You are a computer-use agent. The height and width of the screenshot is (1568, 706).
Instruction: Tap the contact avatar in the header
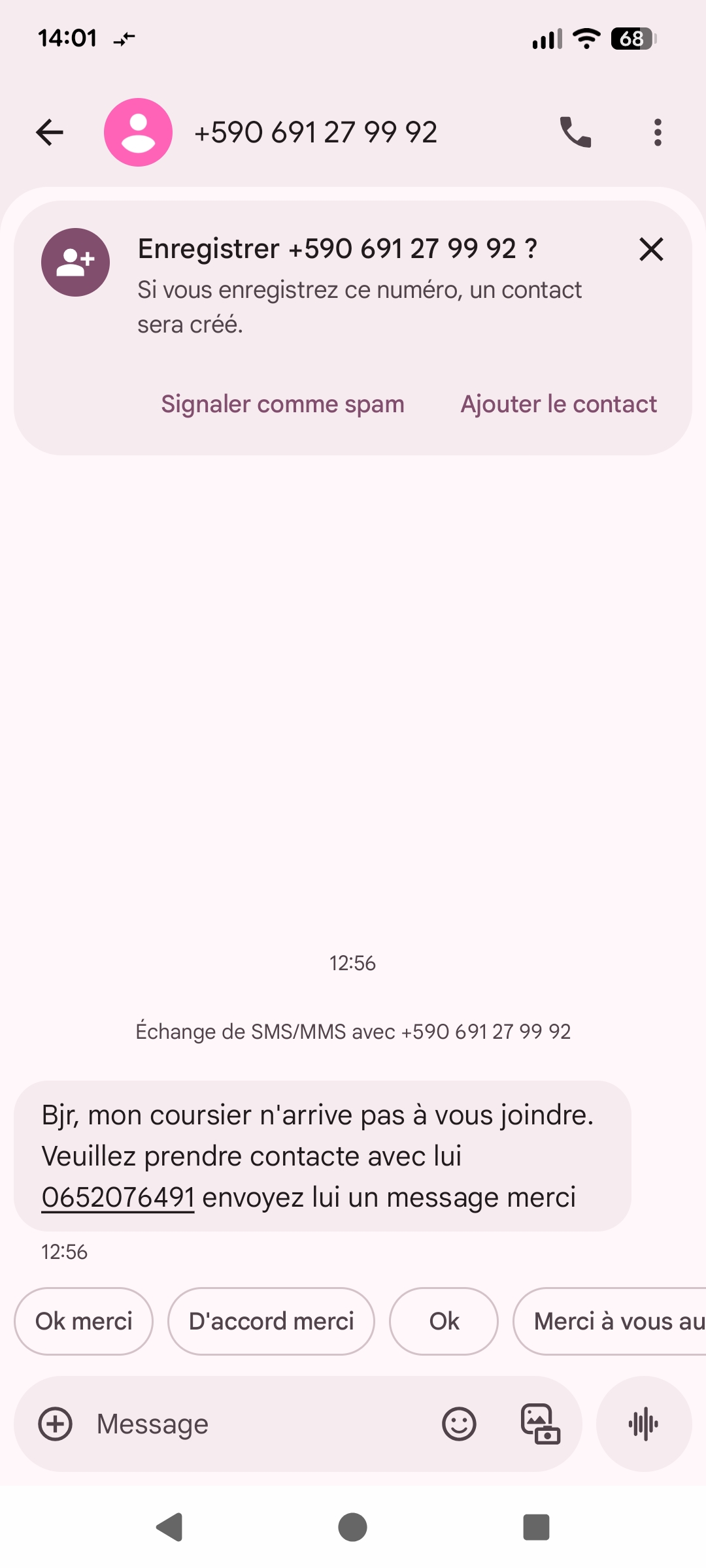[138, 133]
